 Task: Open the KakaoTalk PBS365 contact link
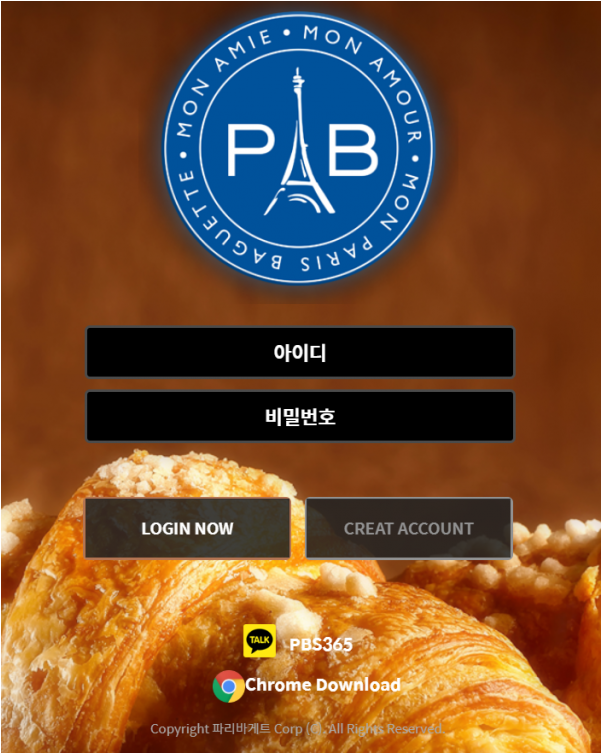coord(300,643)
